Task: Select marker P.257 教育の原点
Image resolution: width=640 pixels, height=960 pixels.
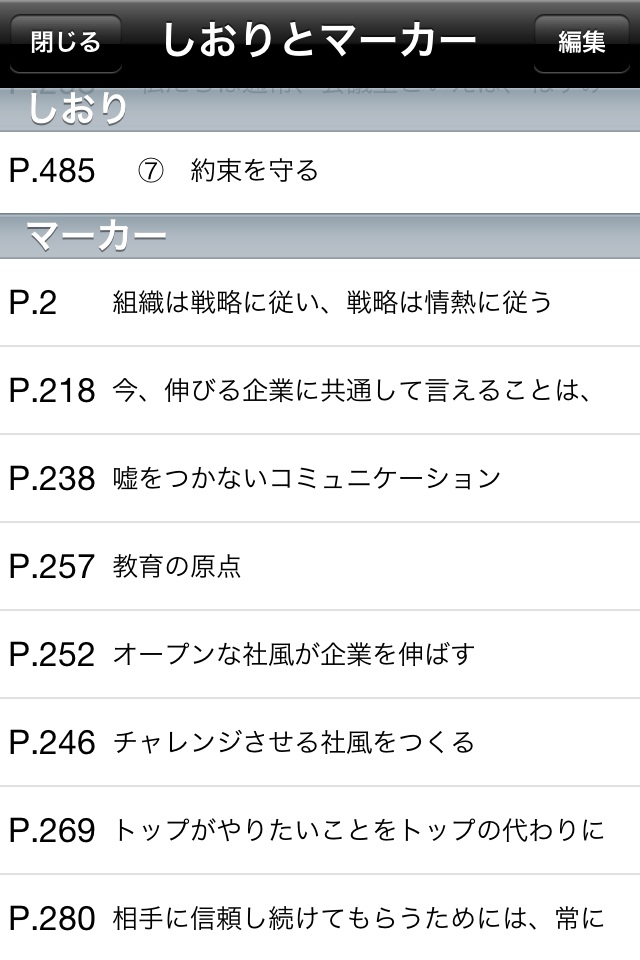Action: pos(320,566)
